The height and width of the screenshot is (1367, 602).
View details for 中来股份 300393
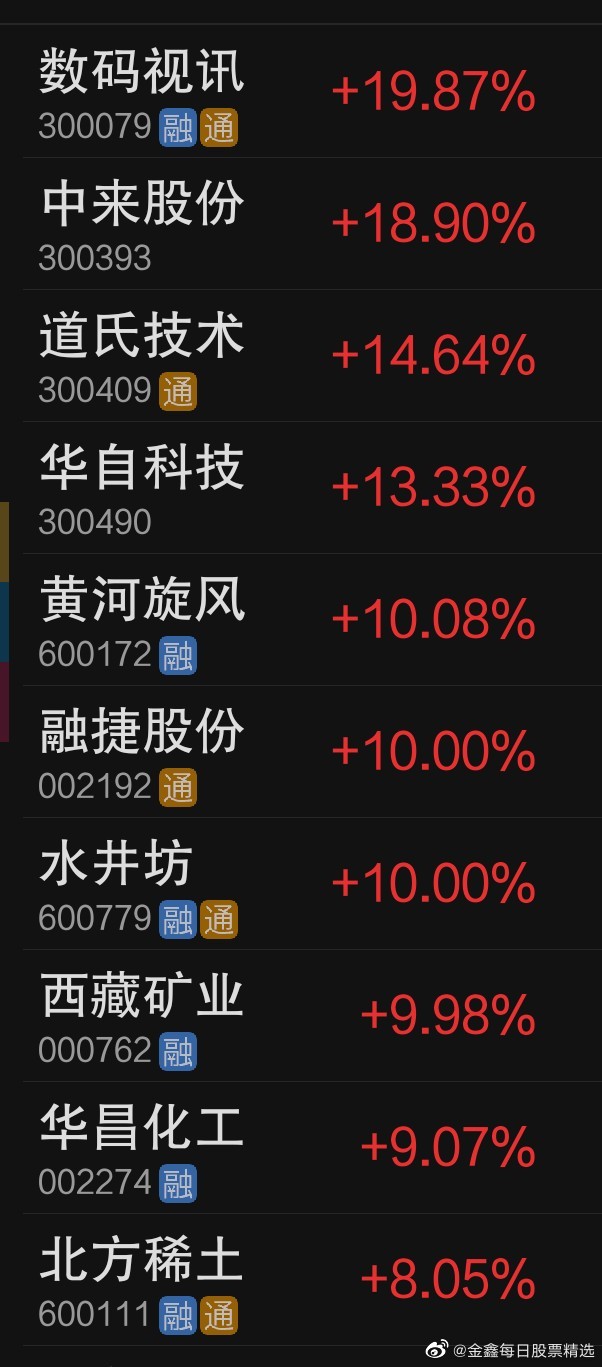312,224
